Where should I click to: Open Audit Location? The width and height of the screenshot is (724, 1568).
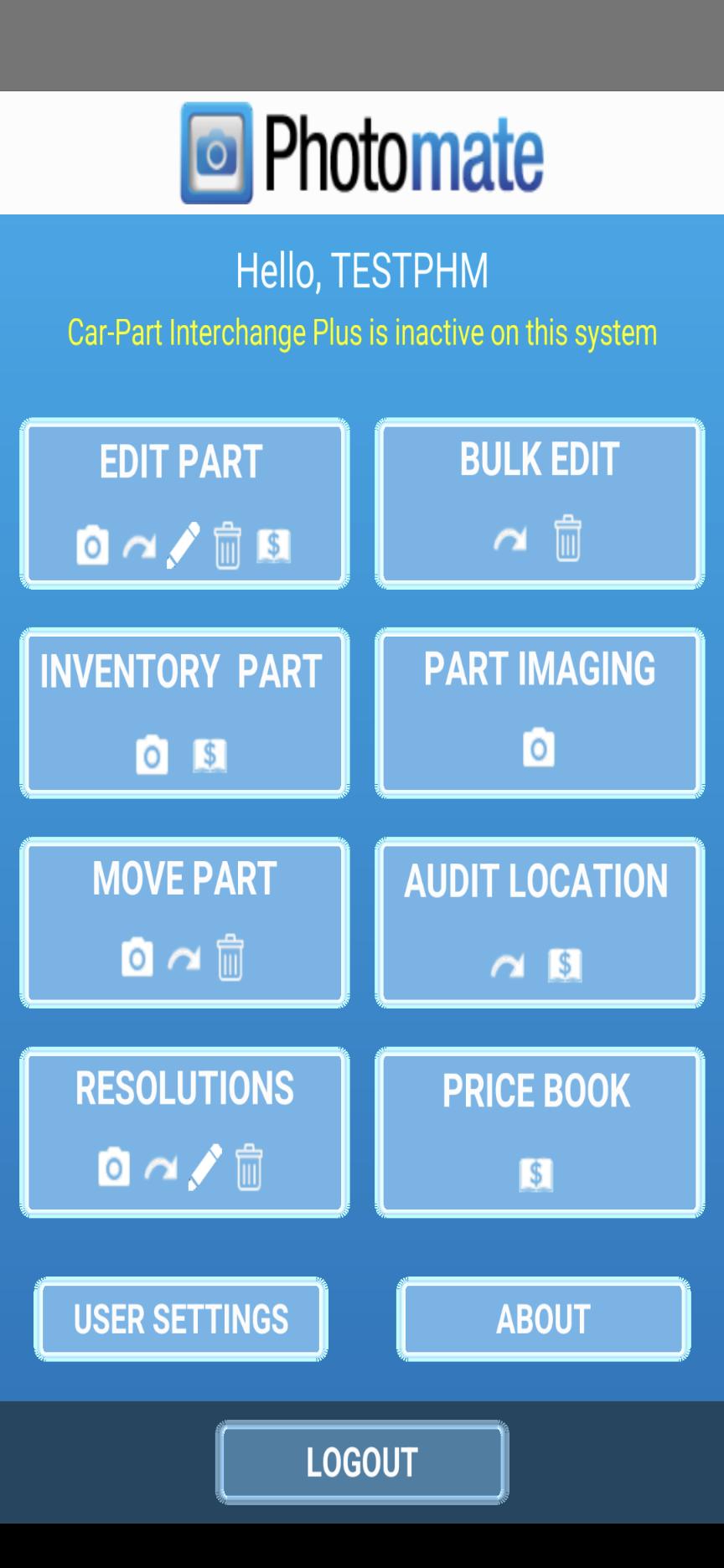point(540,922)
